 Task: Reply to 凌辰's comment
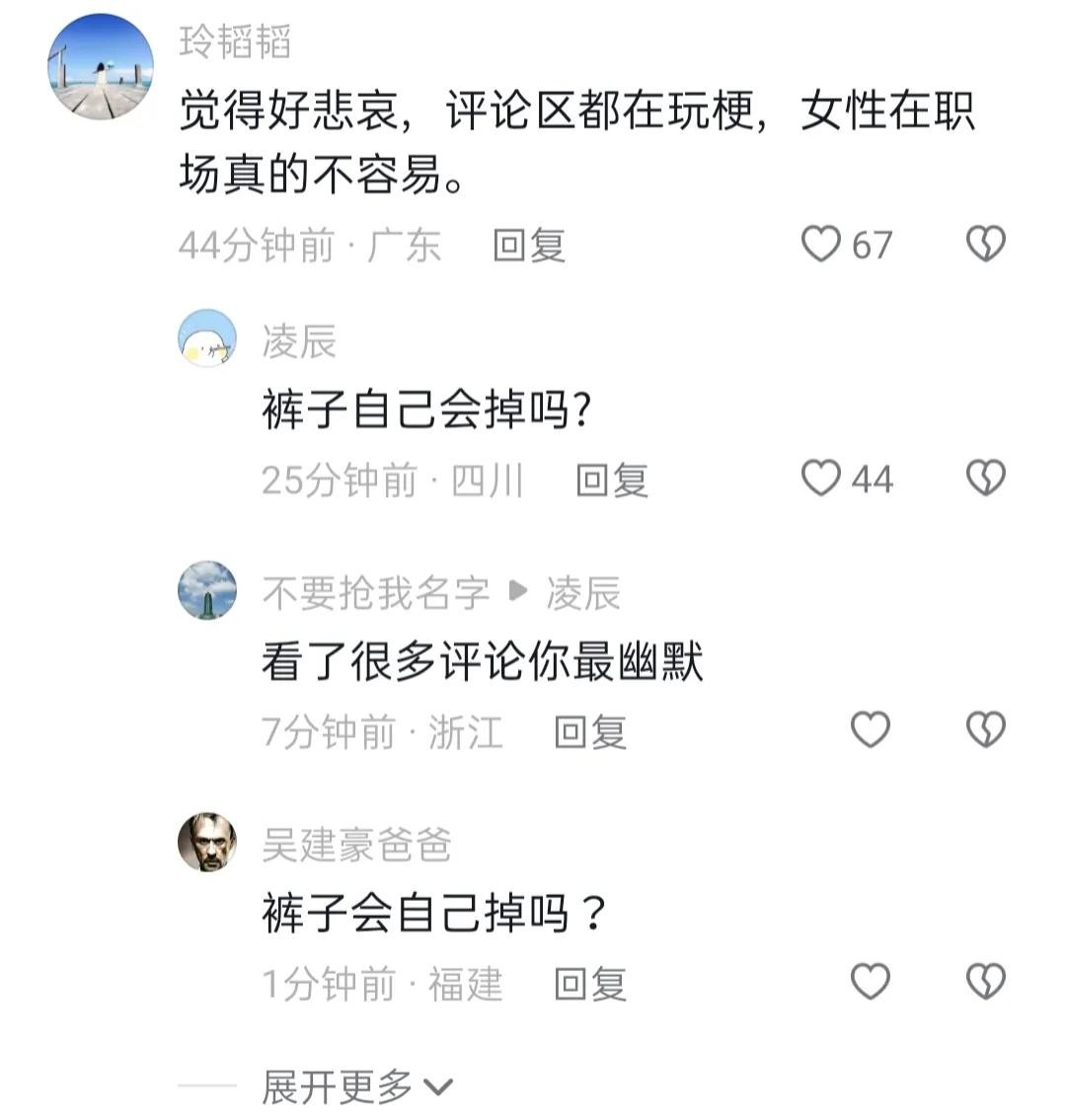click(612, 481)
